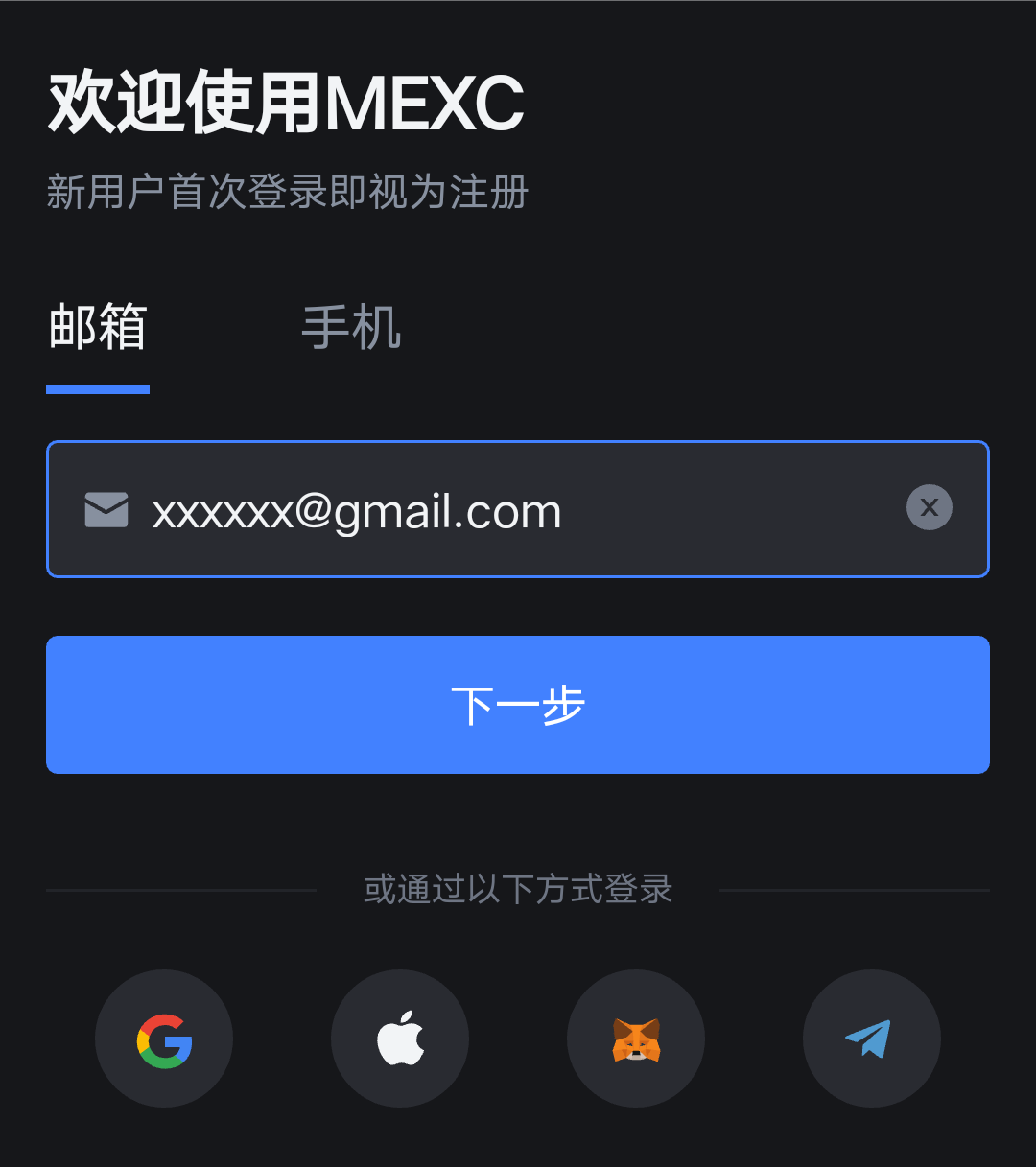Clear the email field text
The width and height of the screenshot is (1036, 1167).
[x=929, y=507]
